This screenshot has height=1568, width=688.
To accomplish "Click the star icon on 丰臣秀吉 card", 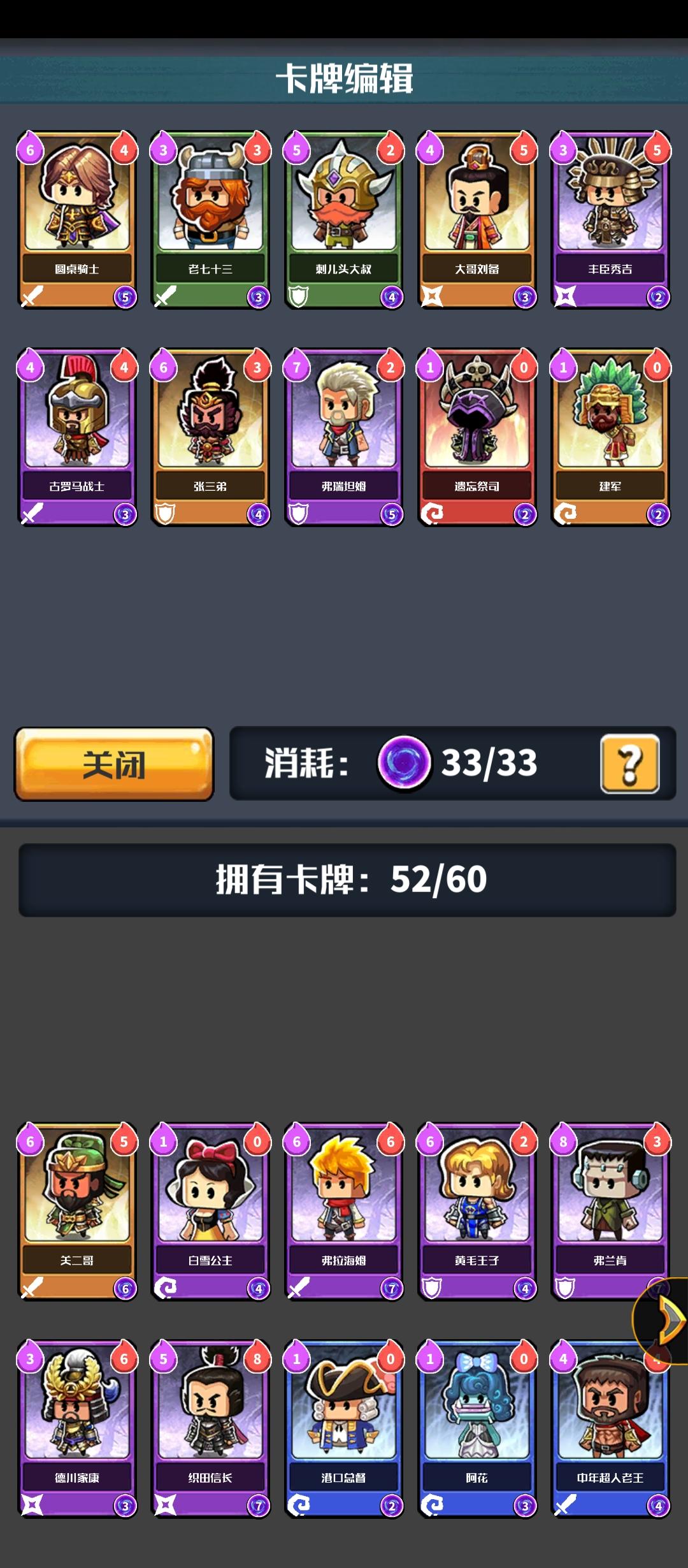I will pos(566,295).
